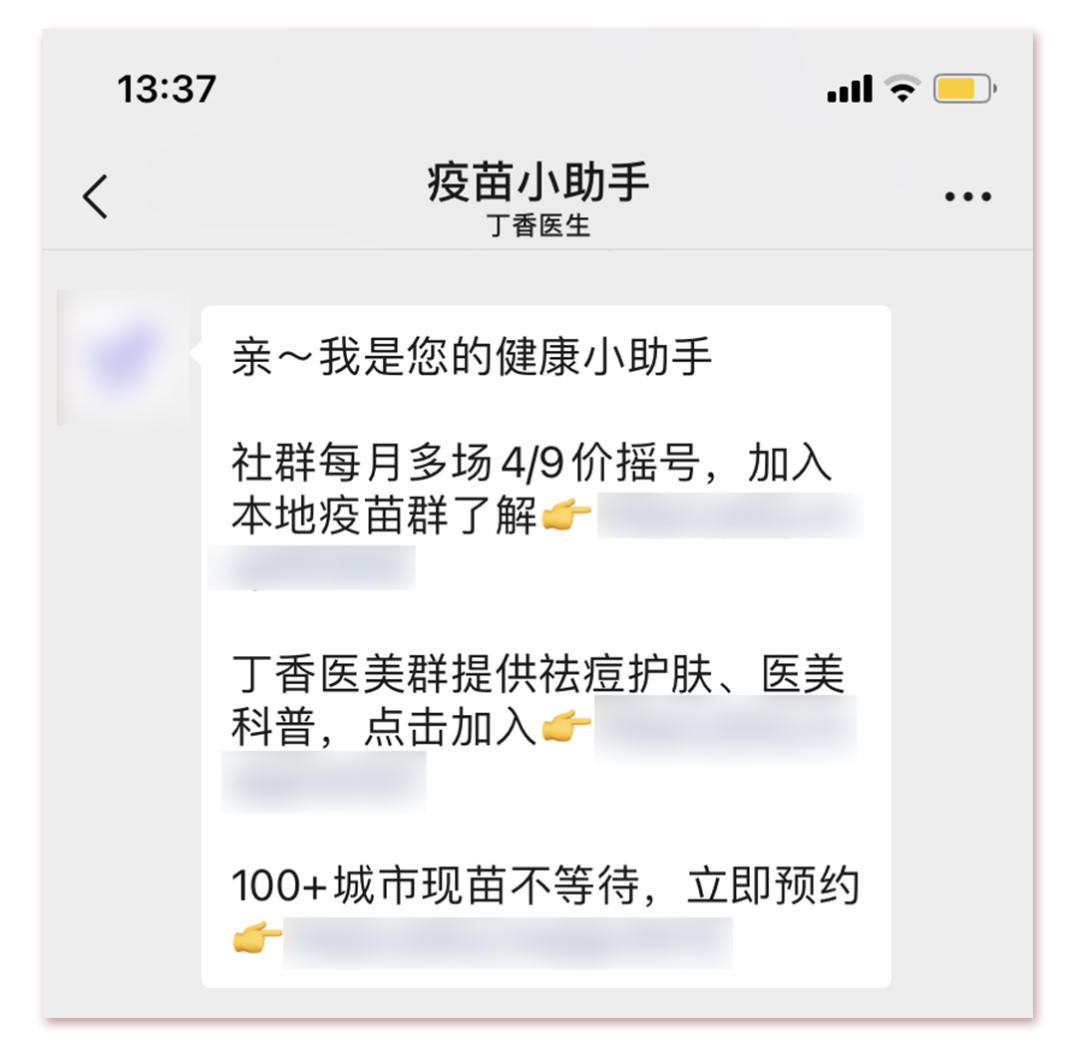The height and width of the screenshot is (1052, 1080).
Task: Open the 立即预约 booking link
Action: [x=507, y=940]
